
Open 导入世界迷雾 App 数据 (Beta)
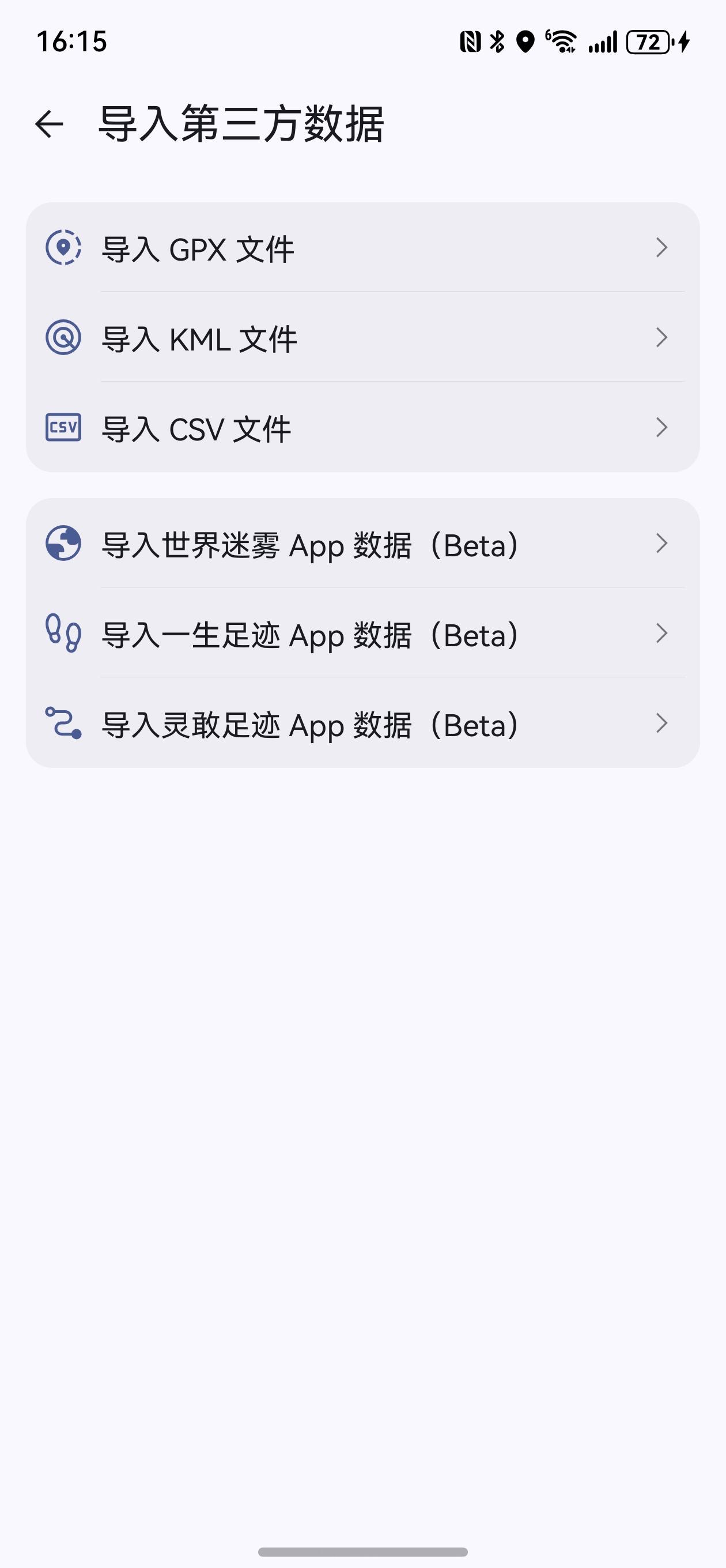tap(362, 544)
